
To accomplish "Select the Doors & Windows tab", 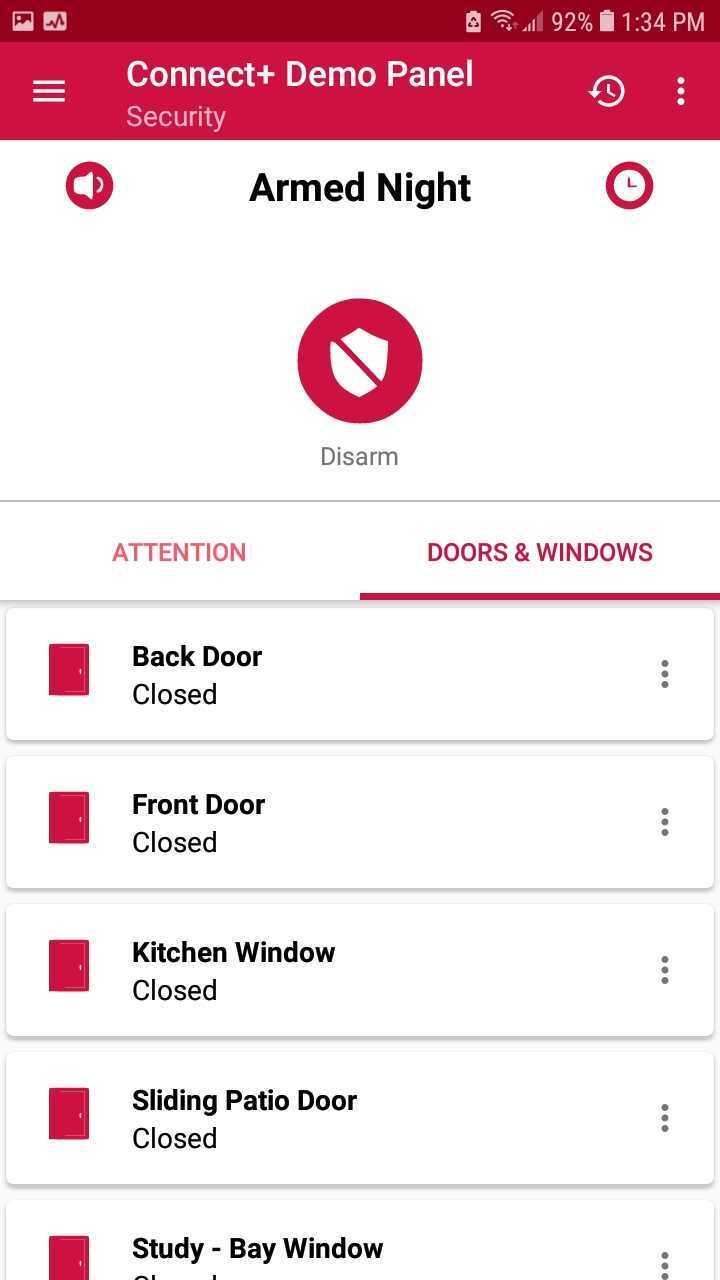I will (x=540, y=552).
